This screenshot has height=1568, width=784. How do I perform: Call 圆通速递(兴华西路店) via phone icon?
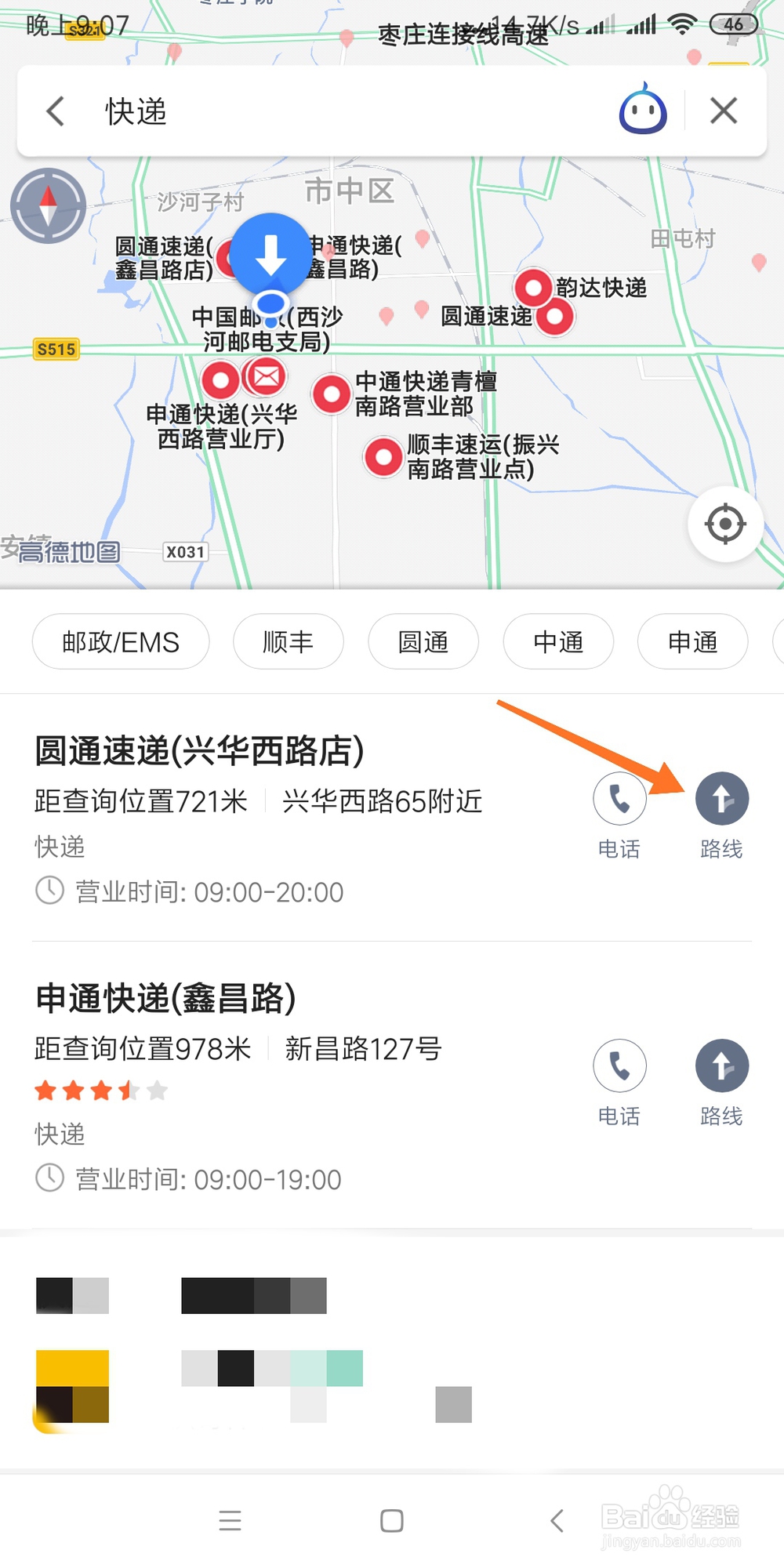(619, 798)
